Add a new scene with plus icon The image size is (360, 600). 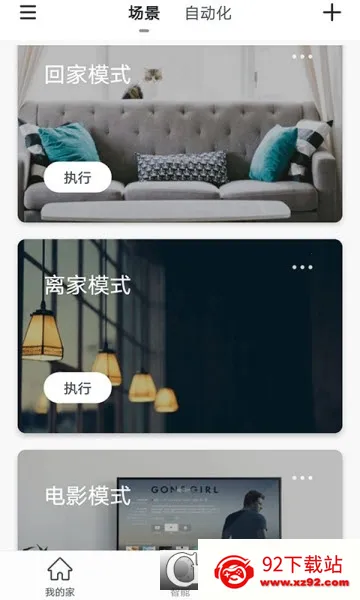click(332, 13)
